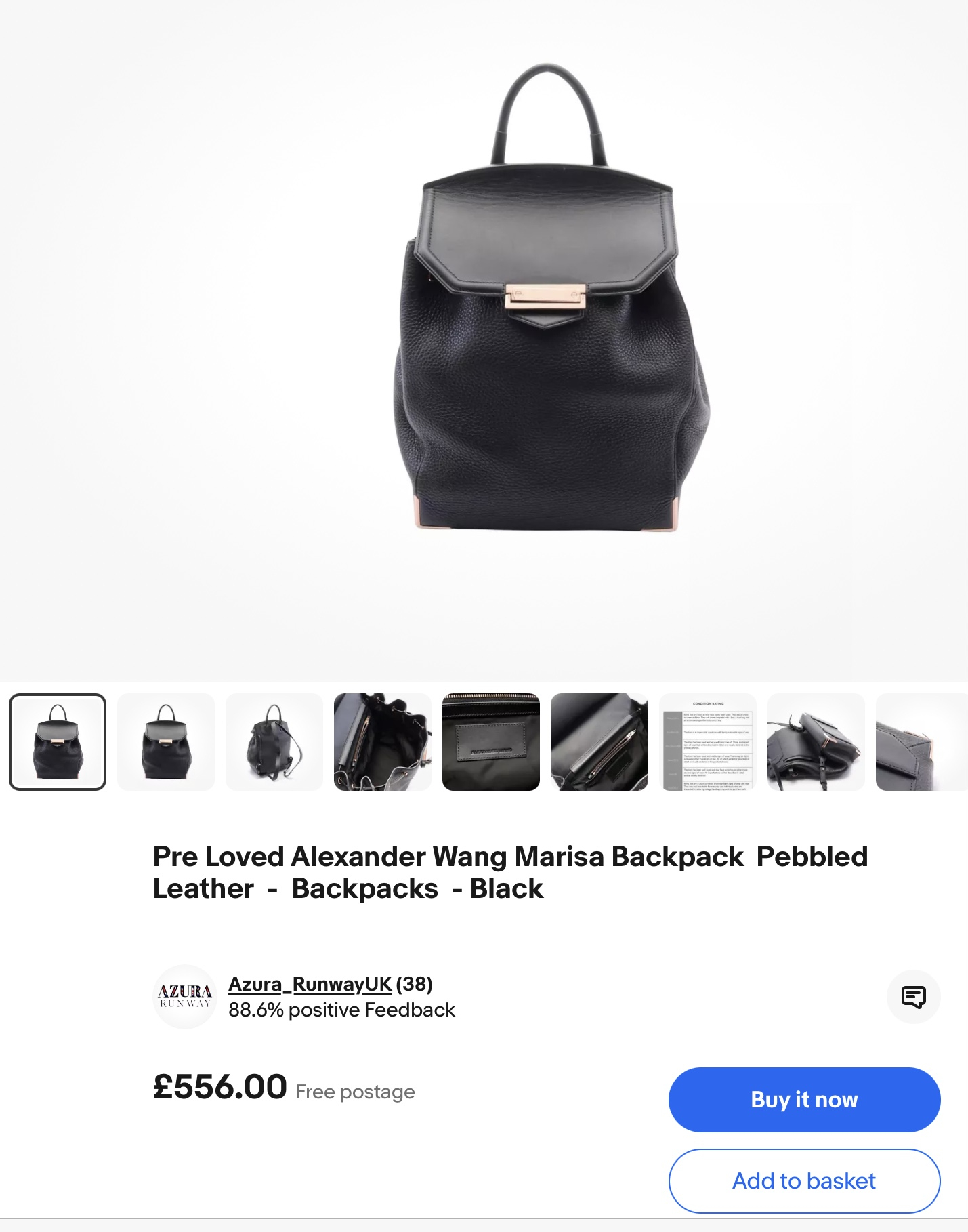View the back-straps thumbnail photo

pyautogui.click(x=274, y=741)
